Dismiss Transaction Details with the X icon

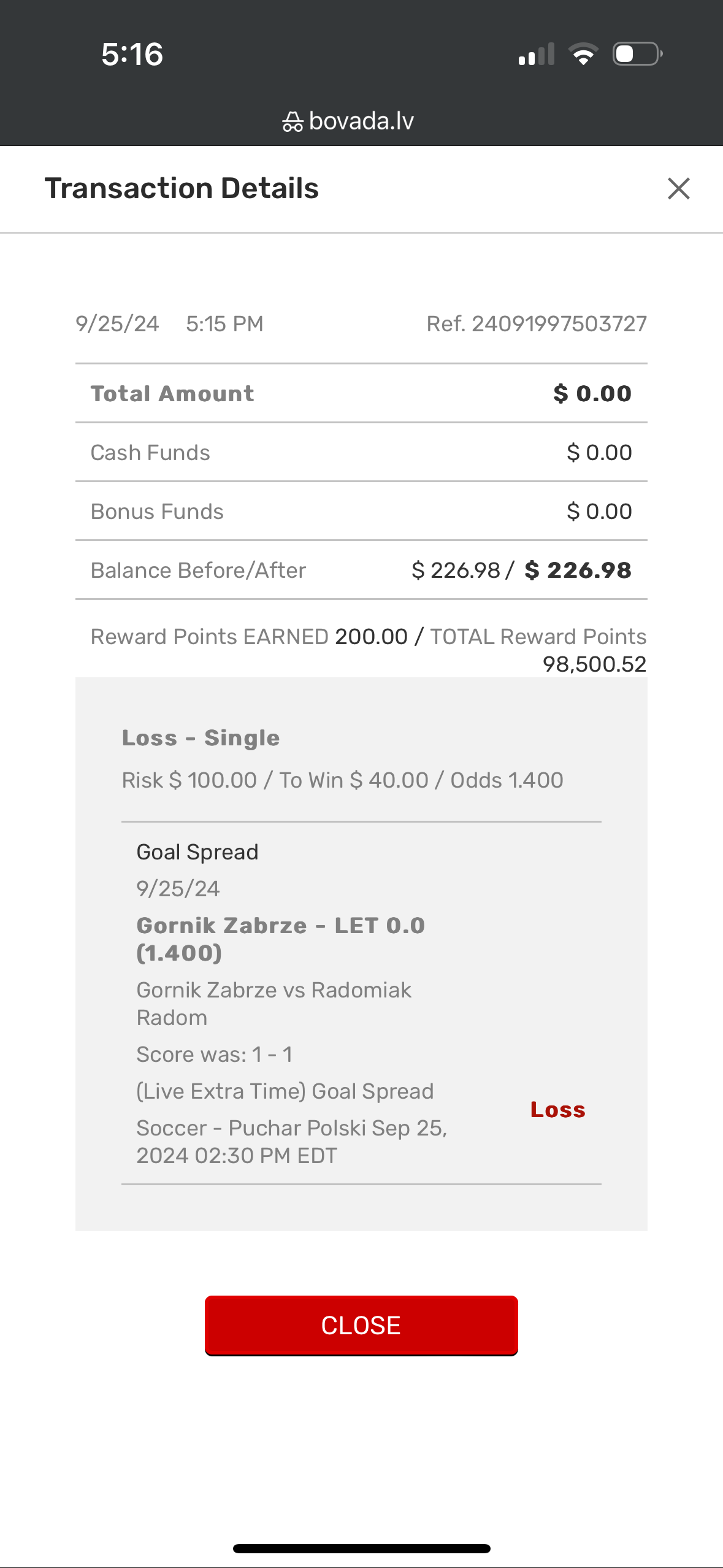pos(678,188)
